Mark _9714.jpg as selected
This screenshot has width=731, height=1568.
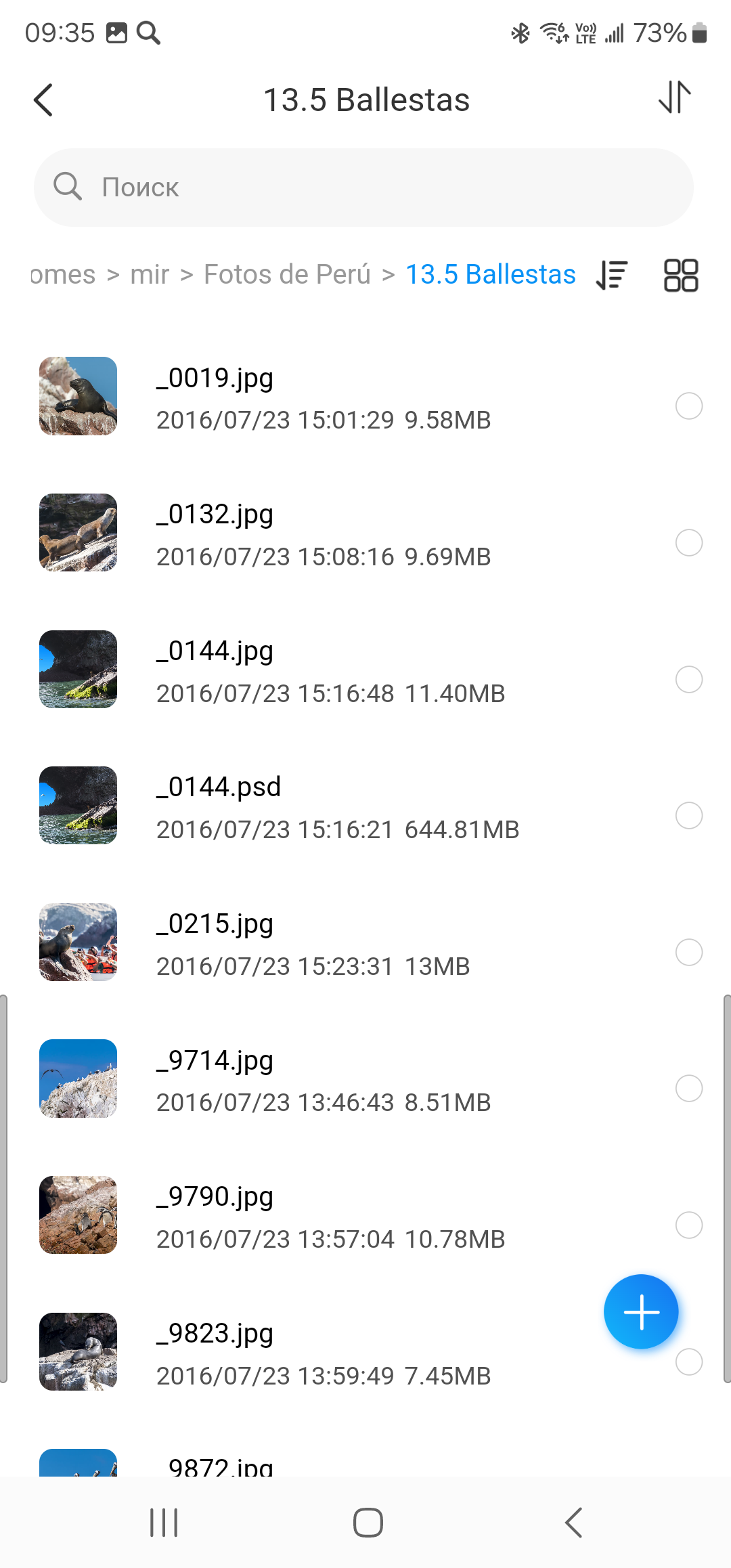(x=689, y=1089)
